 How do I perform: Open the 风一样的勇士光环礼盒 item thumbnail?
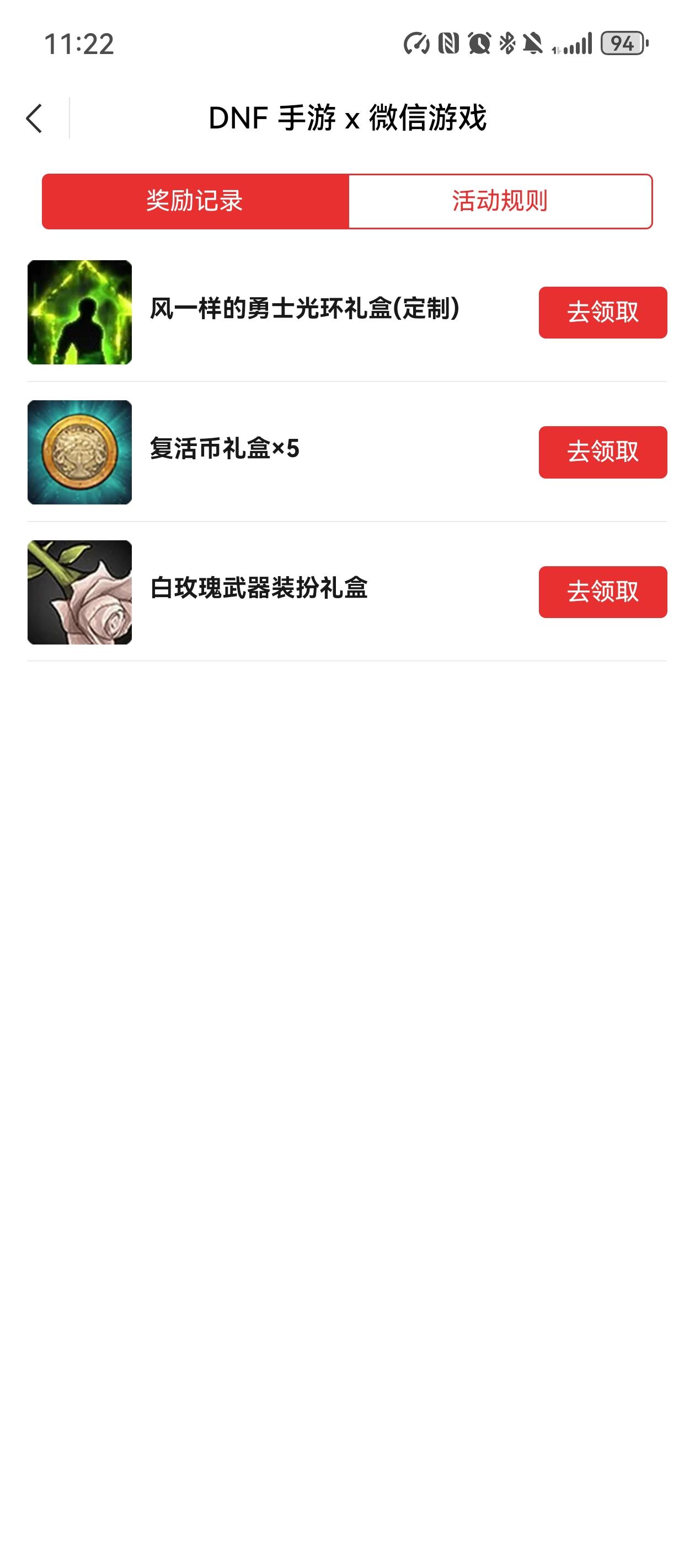point(80,313)
